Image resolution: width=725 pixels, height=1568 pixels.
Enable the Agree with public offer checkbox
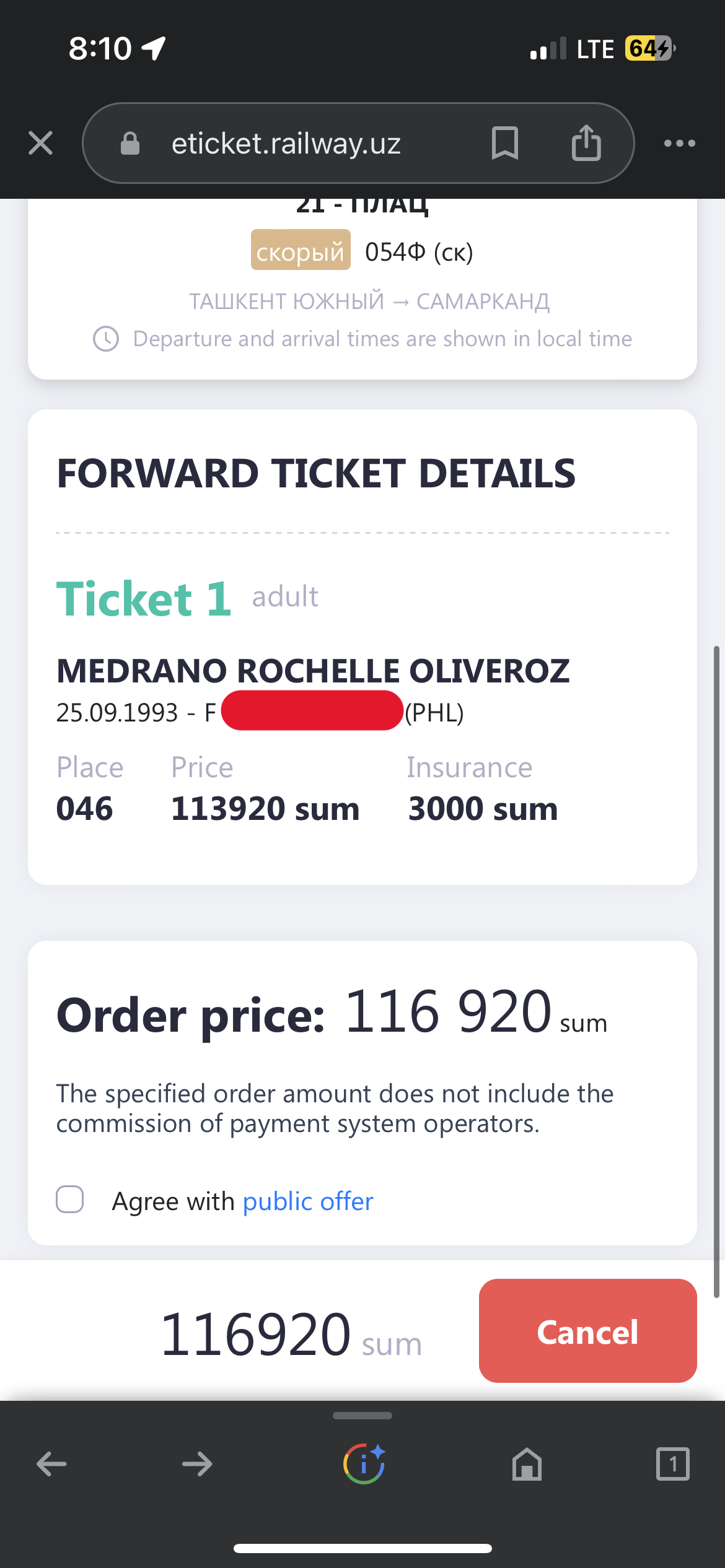[x=70, y=1200]
